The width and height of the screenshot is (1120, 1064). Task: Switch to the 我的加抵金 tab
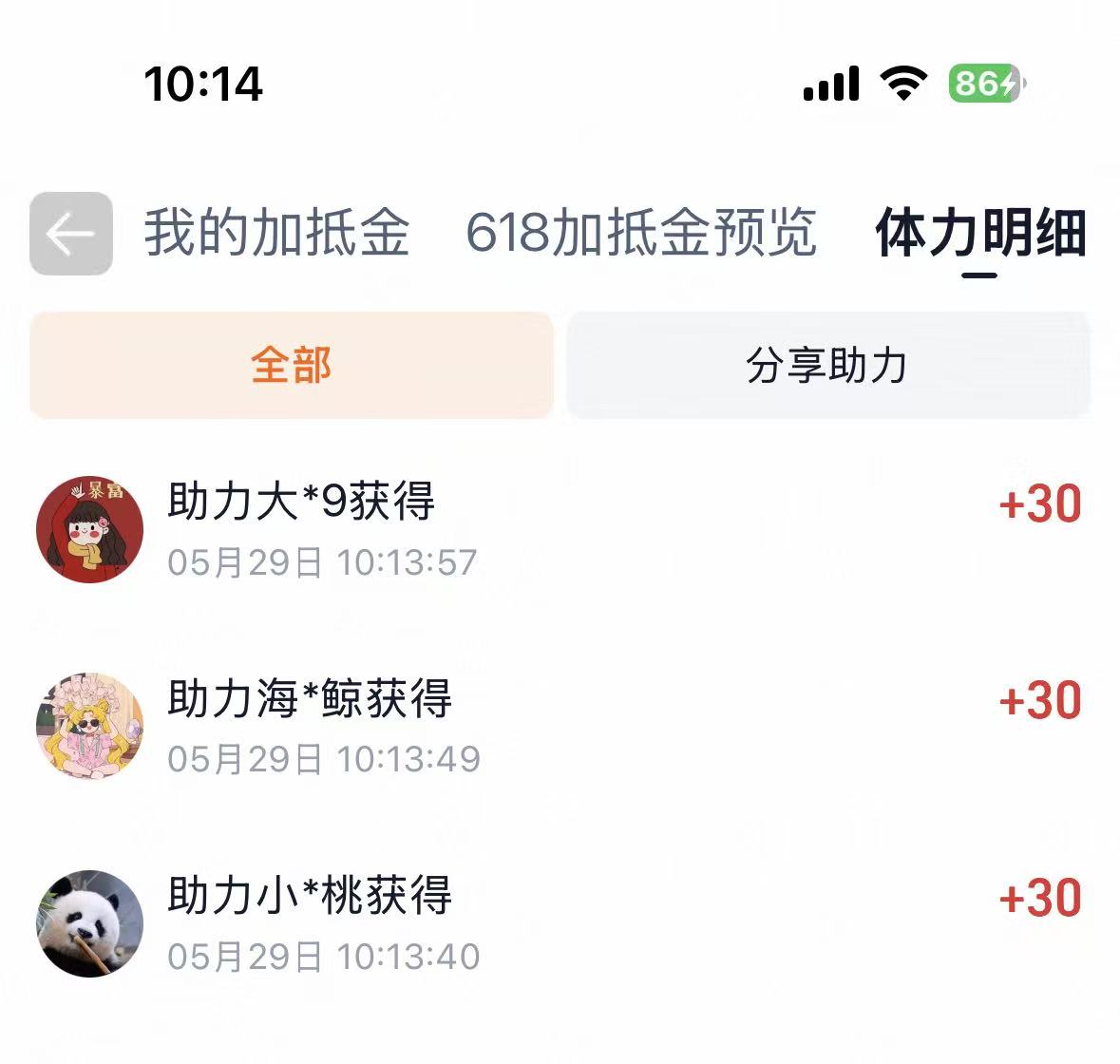pos(276,233)
